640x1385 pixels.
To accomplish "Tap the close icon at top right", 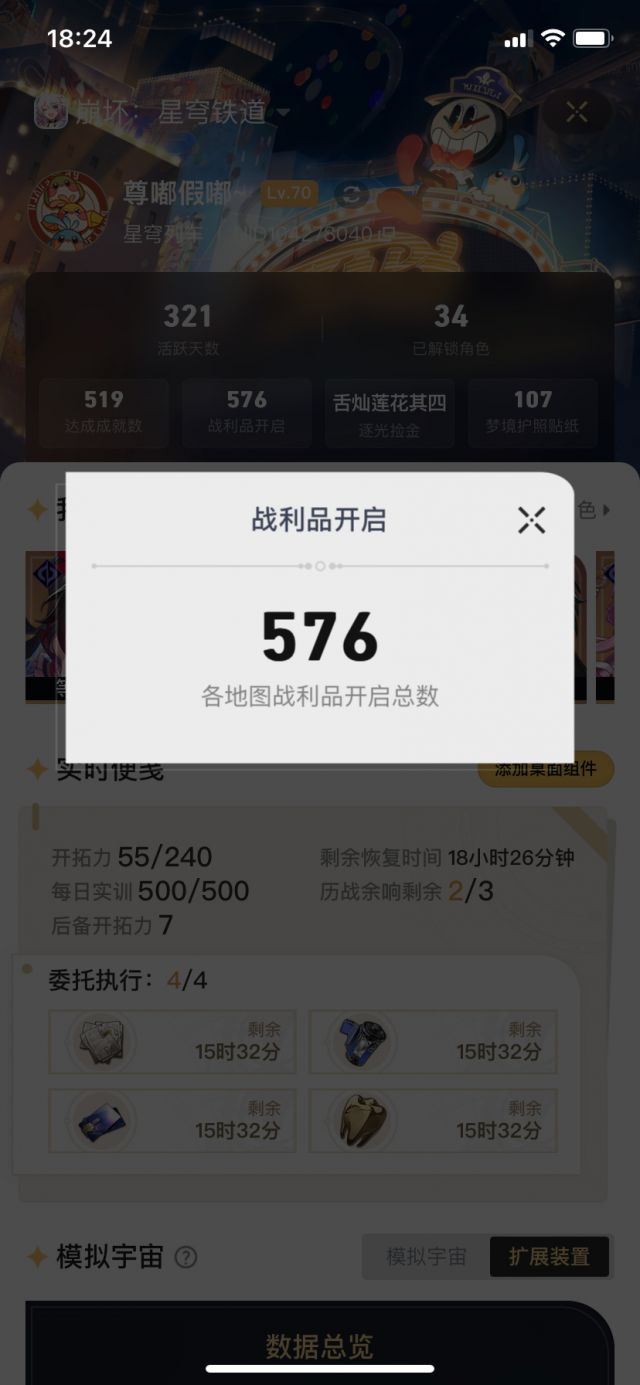I will (x=577, y=112).
